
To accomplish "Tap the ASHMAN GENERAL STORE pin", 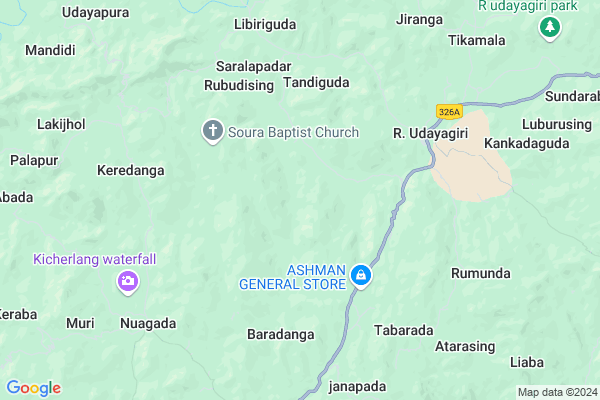I will click(x=362, y=277).
